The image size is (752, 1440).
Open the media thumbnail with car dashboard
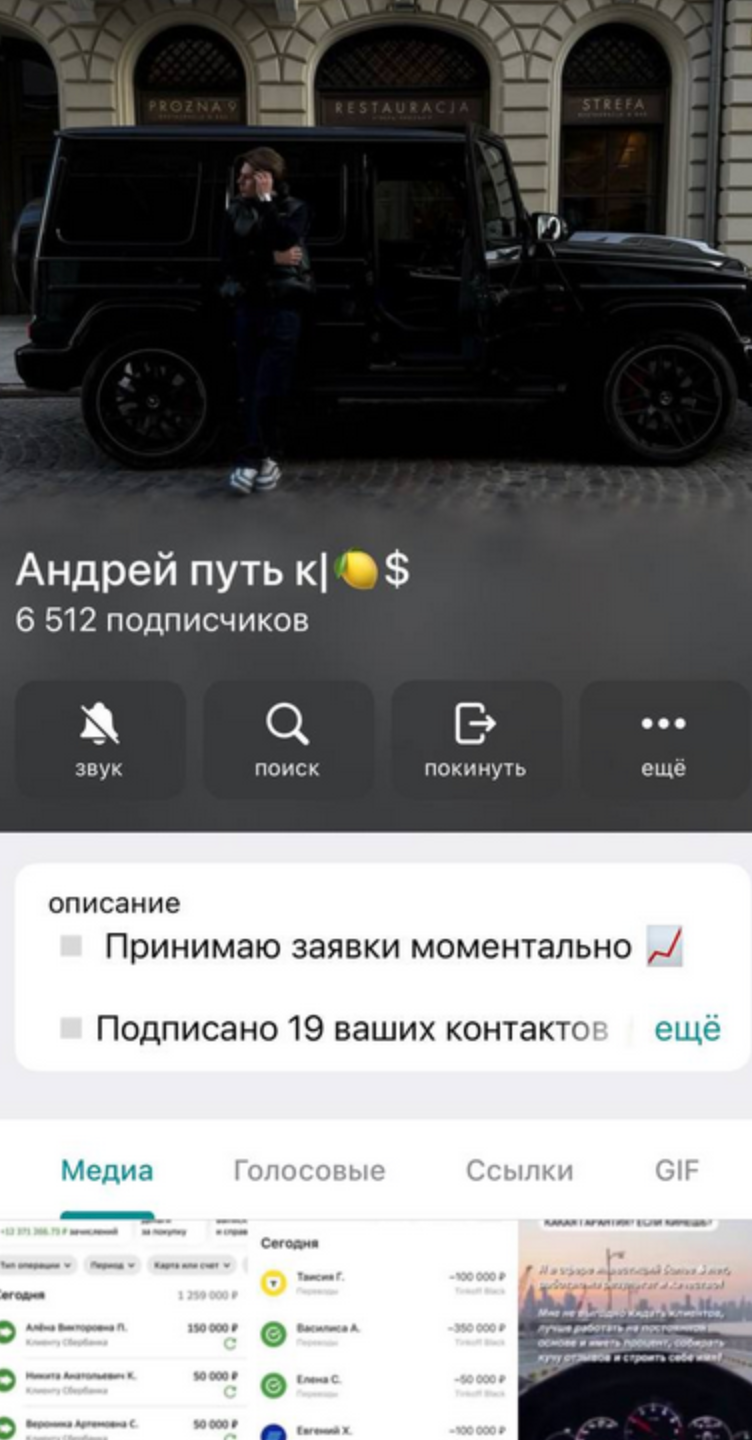point(635,1330)
